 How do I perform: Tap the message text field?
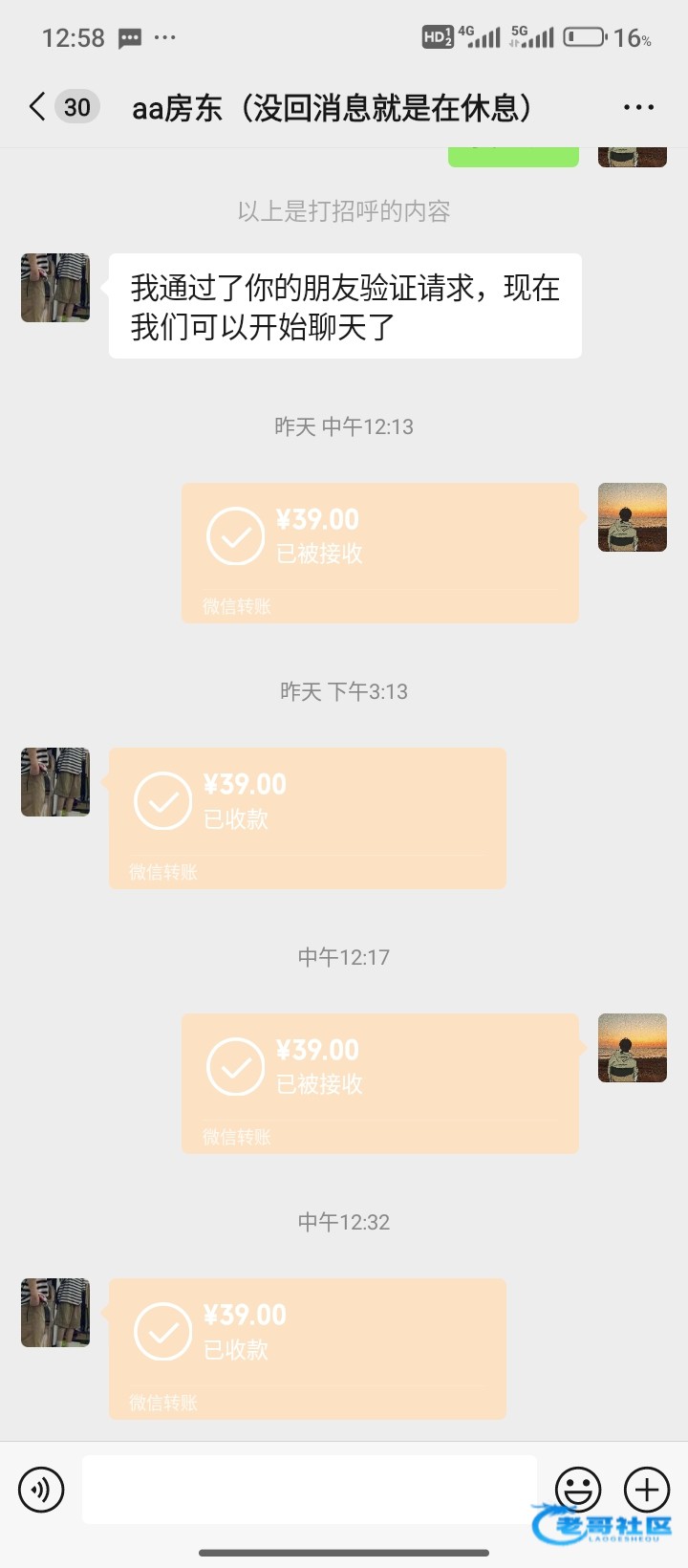click(x=309, y=1489)
